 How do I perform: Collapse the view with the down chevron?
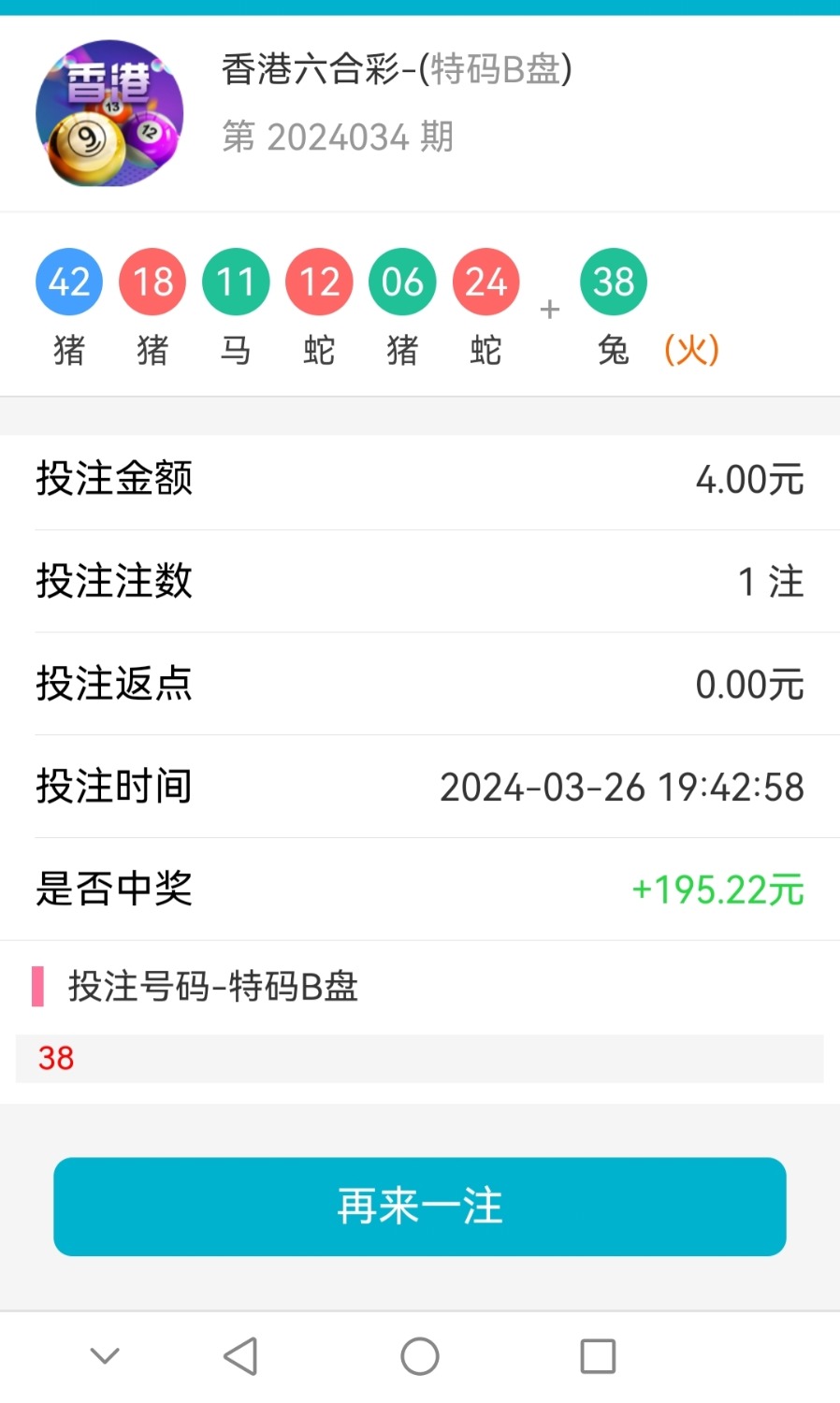click(105, 1353)
